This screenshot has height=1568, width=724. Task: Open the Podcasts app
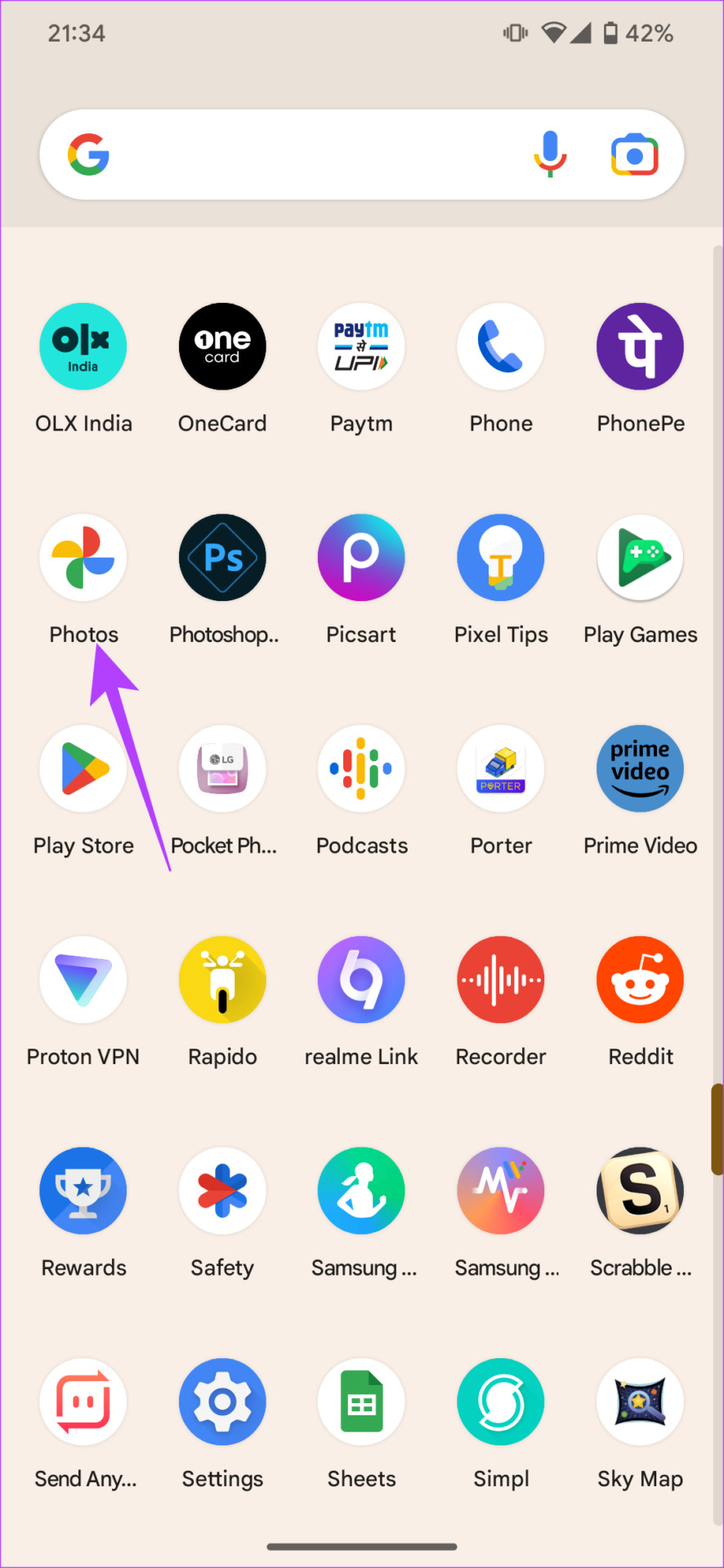point(361,769)
